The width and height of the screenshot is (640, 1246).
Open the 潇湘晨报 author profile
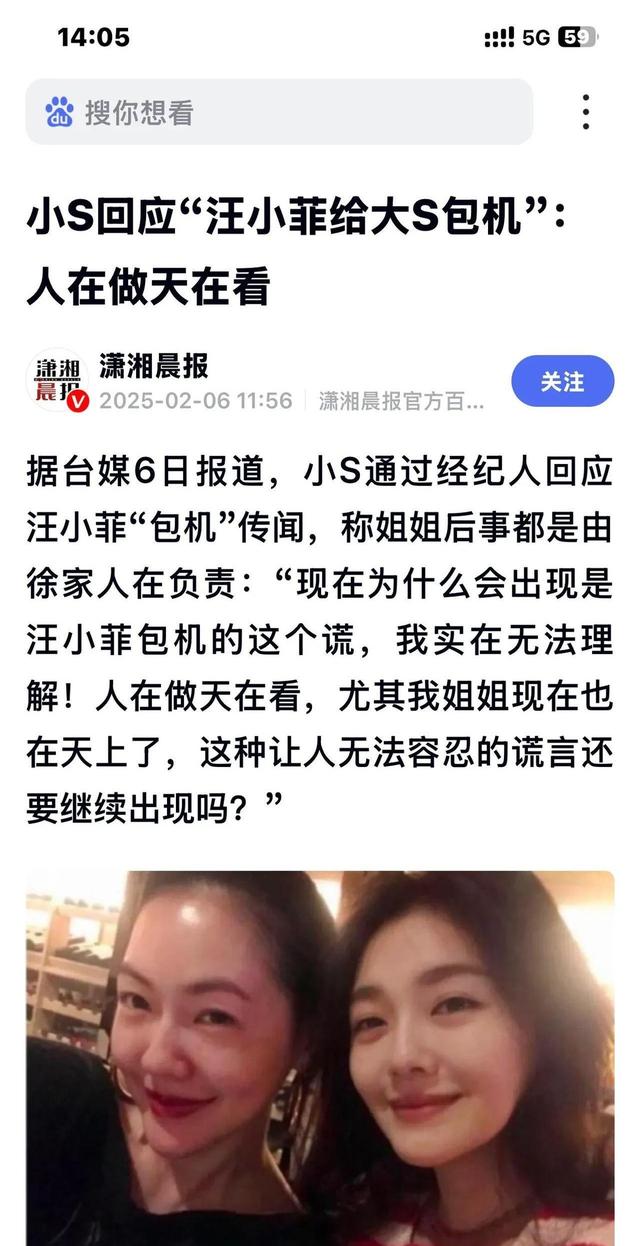154,366
